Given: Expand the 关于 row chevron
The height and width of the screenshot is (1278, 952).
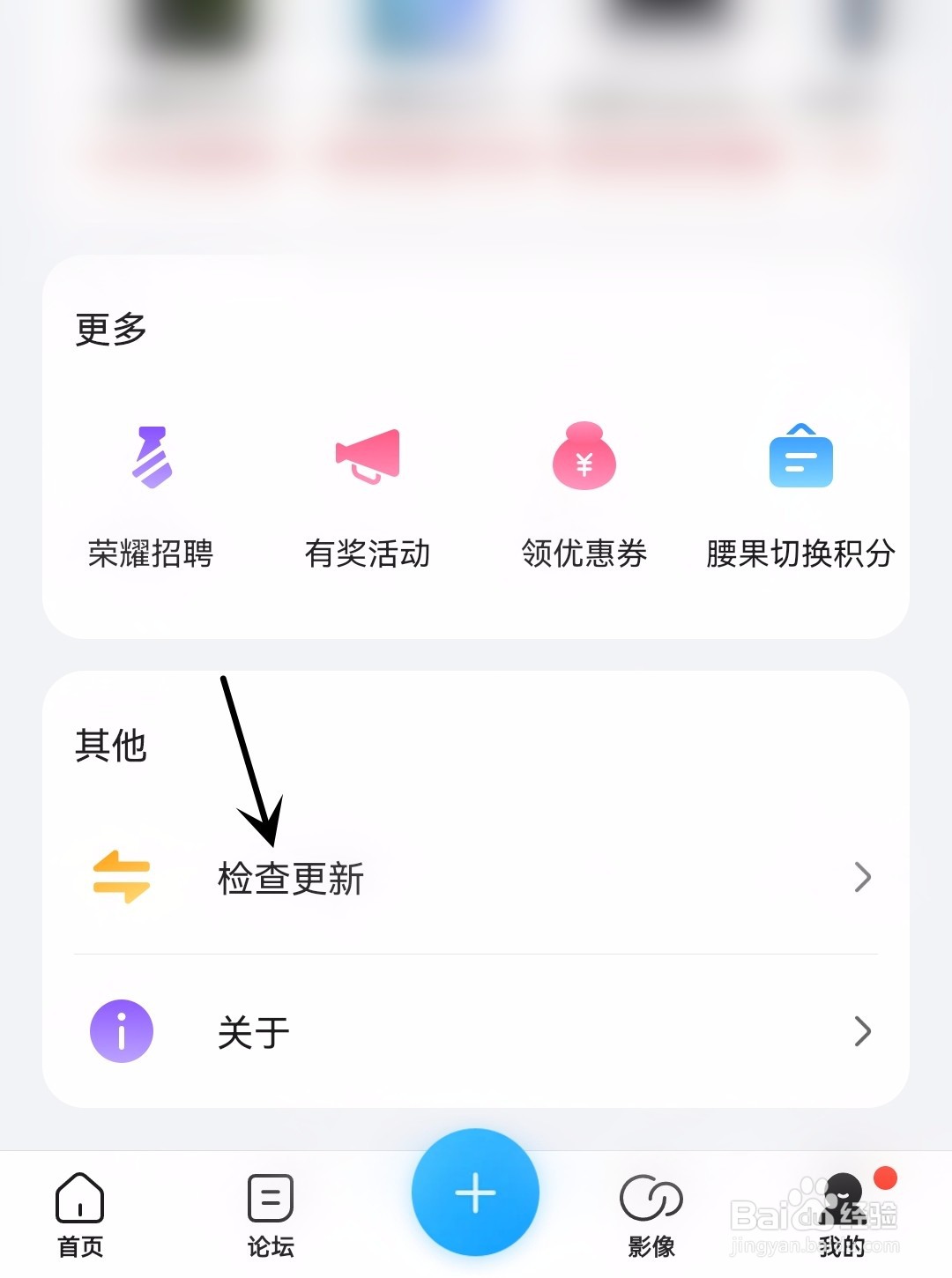Looking at the screenshot, I should pyautogui.click(x=862, y=1031).
